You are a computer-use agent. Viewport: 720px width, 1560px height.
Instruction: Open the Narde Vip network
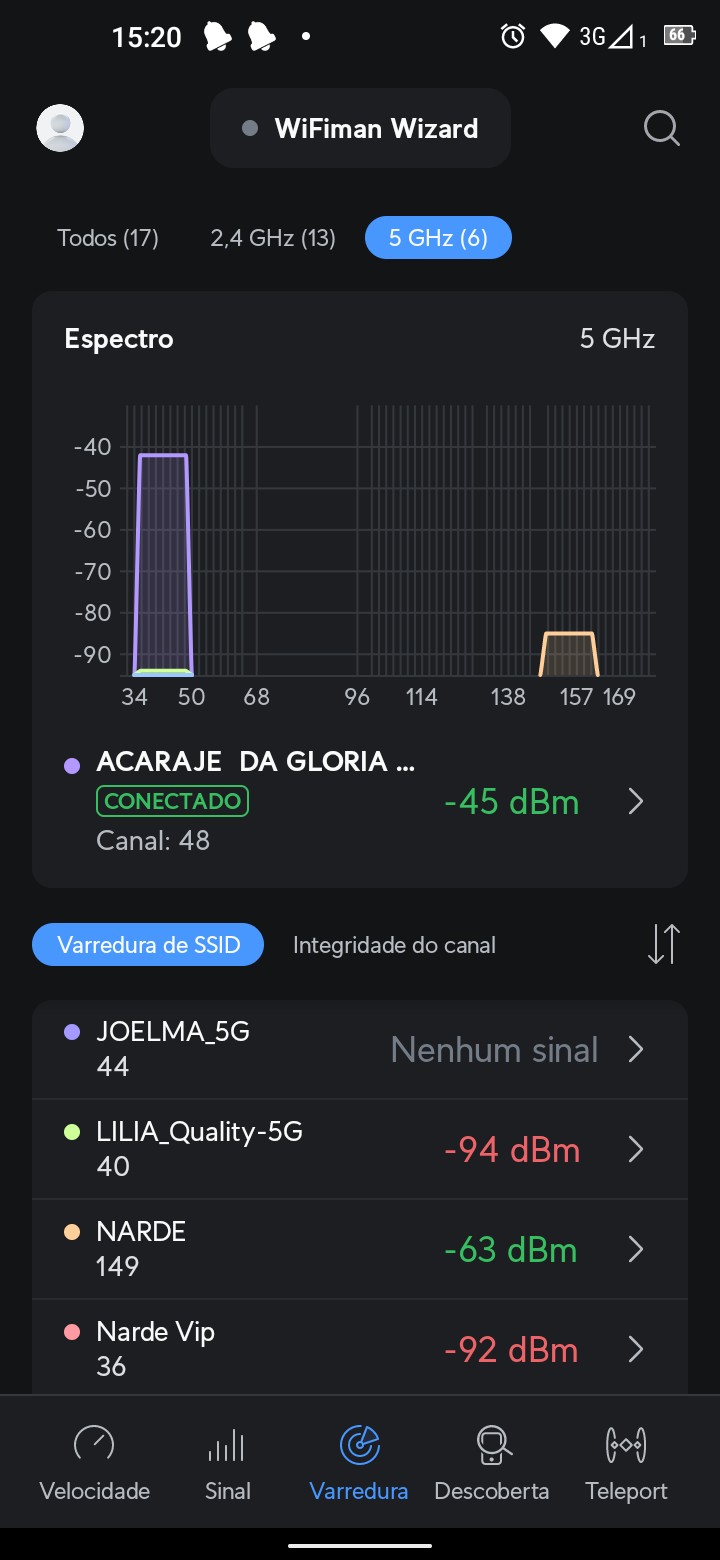click(x=360, y=1349)
